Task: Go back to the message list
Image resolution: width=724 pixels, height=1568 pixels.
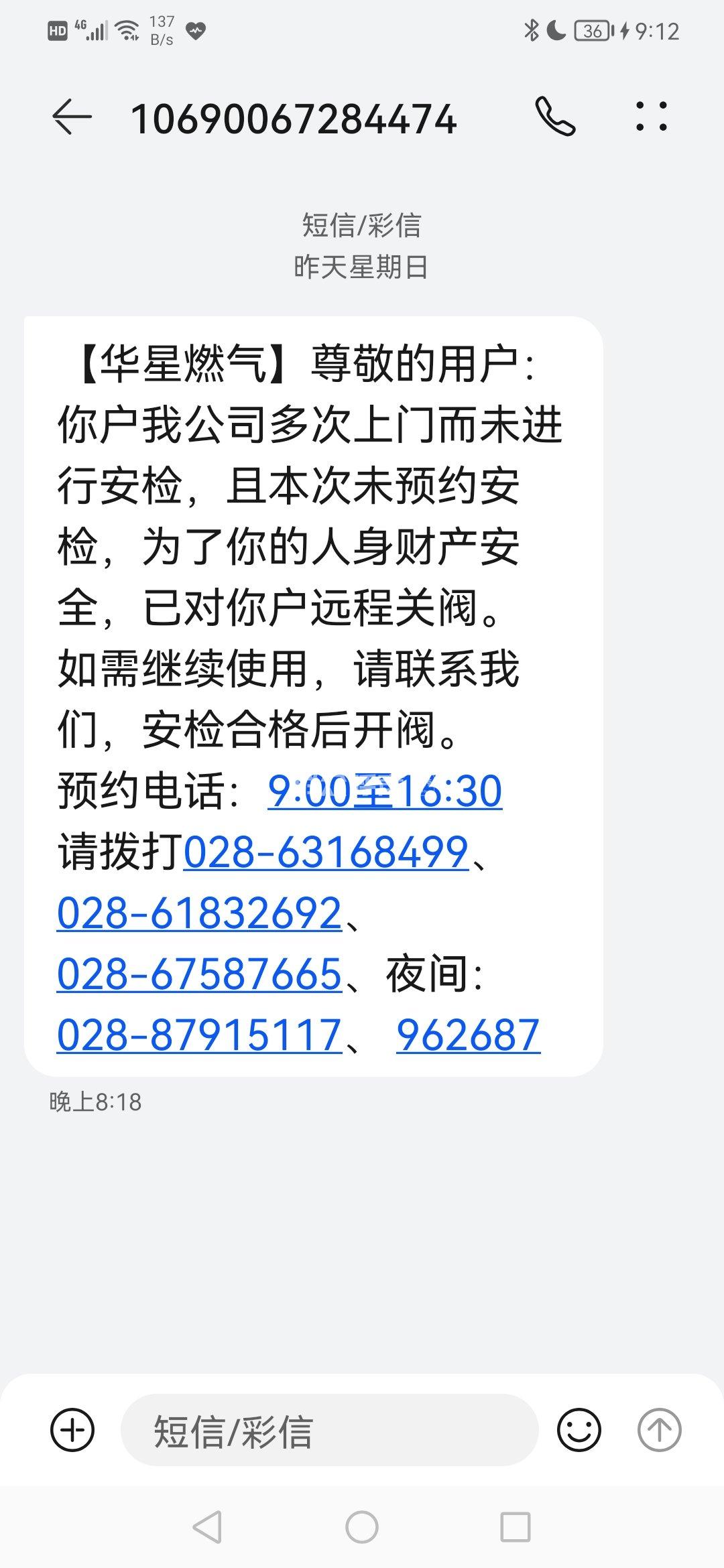Action: point(72,117)
